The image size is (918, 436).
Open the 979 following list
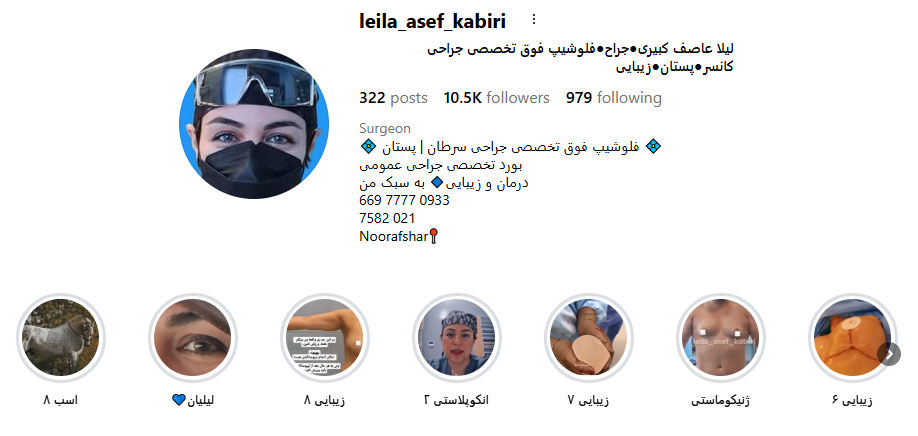(x=613, y=98)
